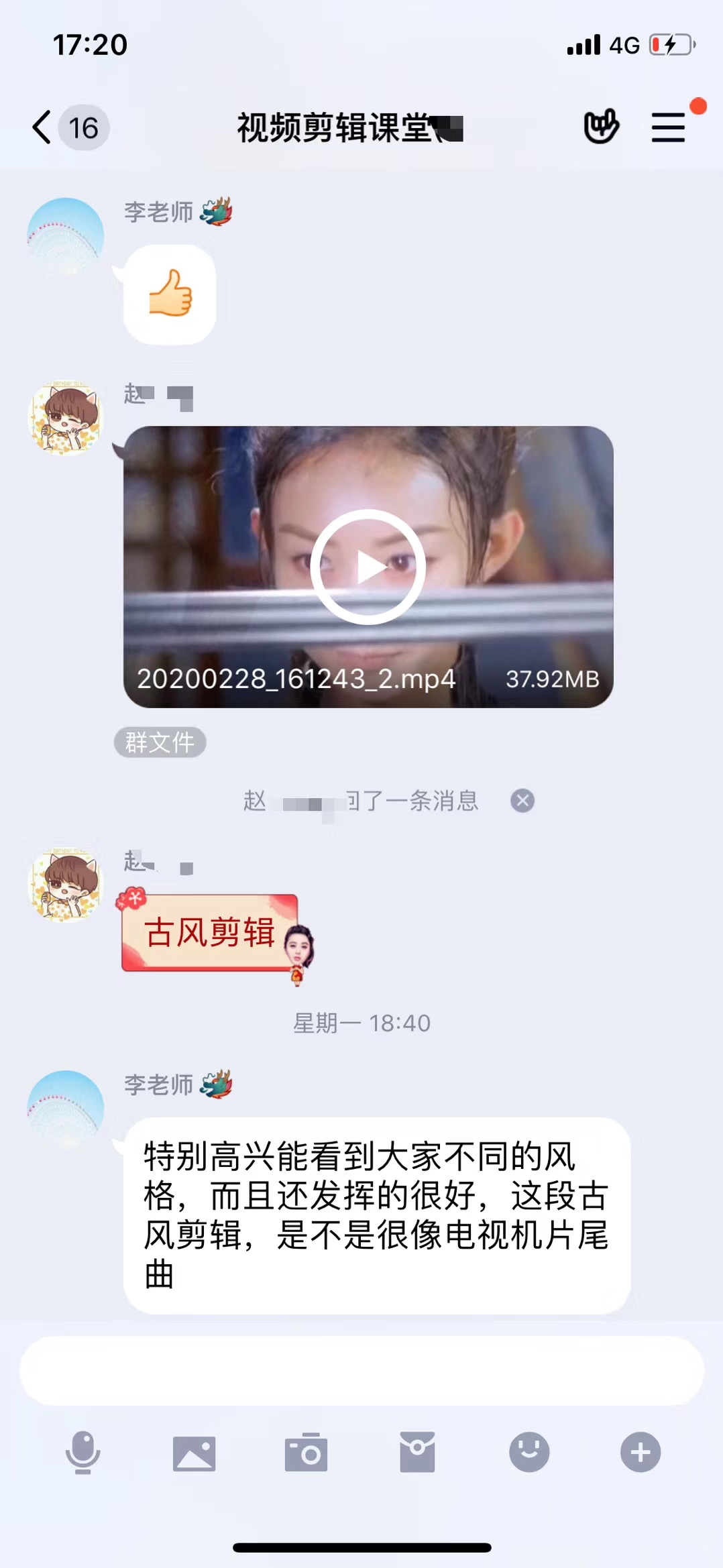Image resolution: width=723 pixels, height=1568 pixels.
Task: Tap the message input field
Action: click(x=361, y=1371)
